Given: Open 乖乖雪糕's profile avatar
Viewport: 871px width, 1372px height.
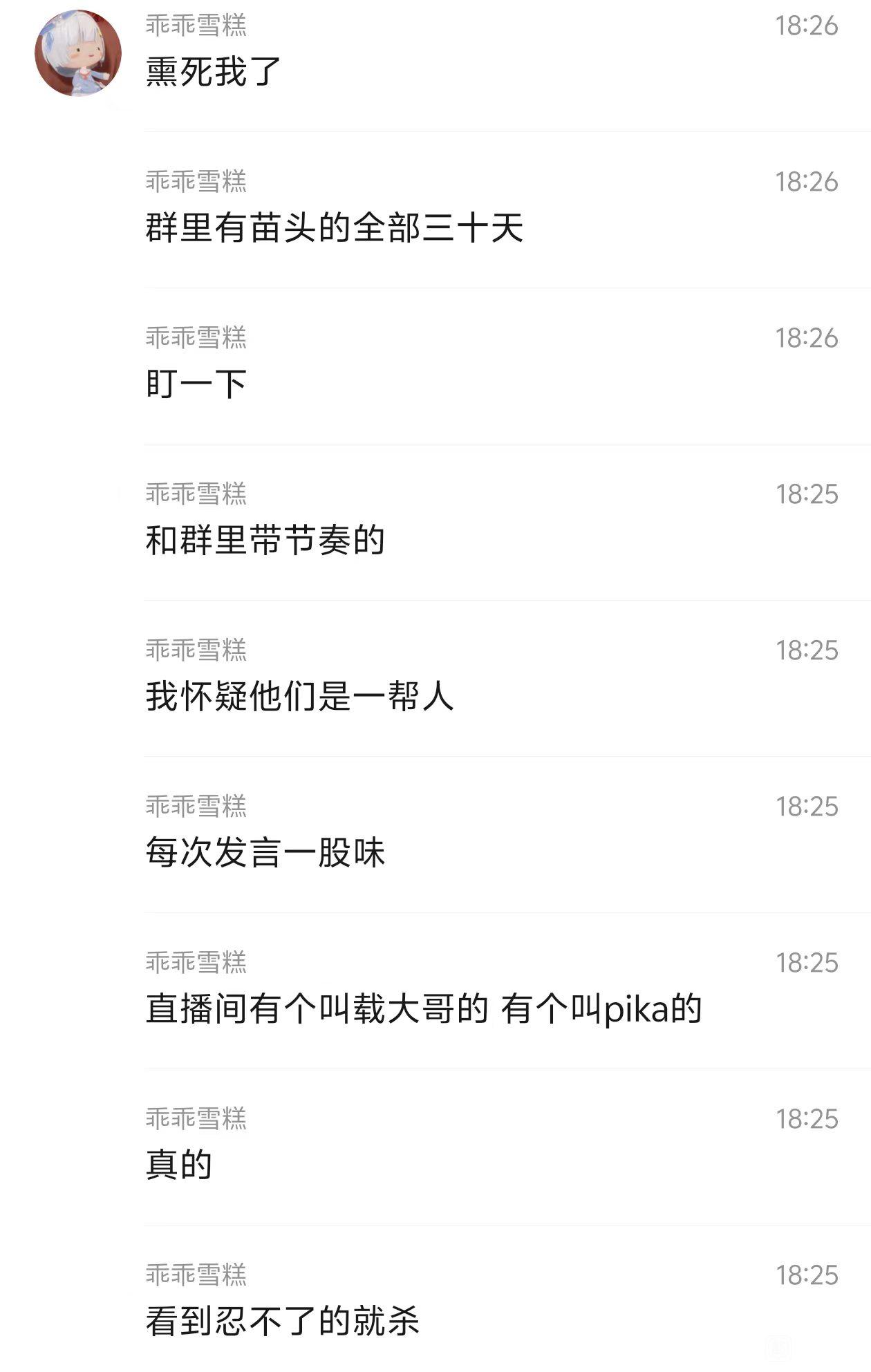Looking at the screenshot, I should pos(78,53).
